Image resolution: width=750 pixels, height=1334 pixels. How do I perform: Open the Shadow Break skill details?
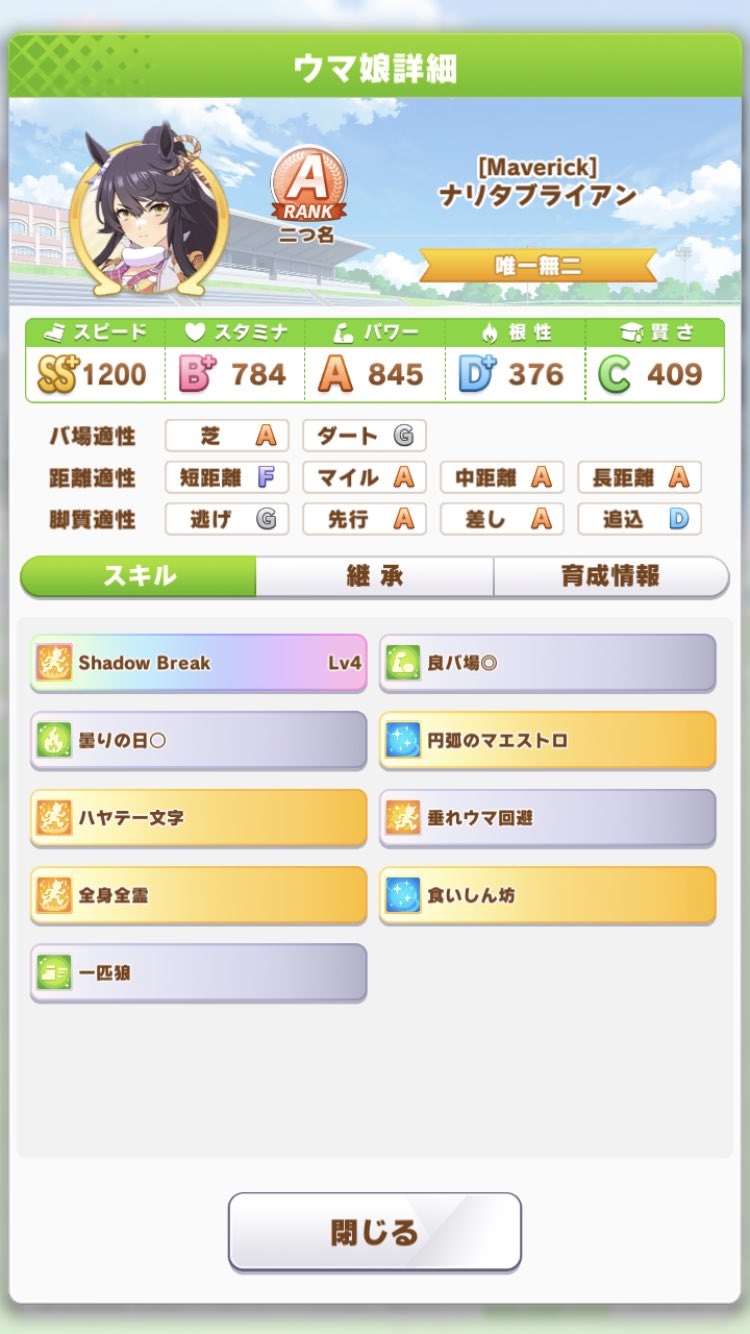(198, 662)
